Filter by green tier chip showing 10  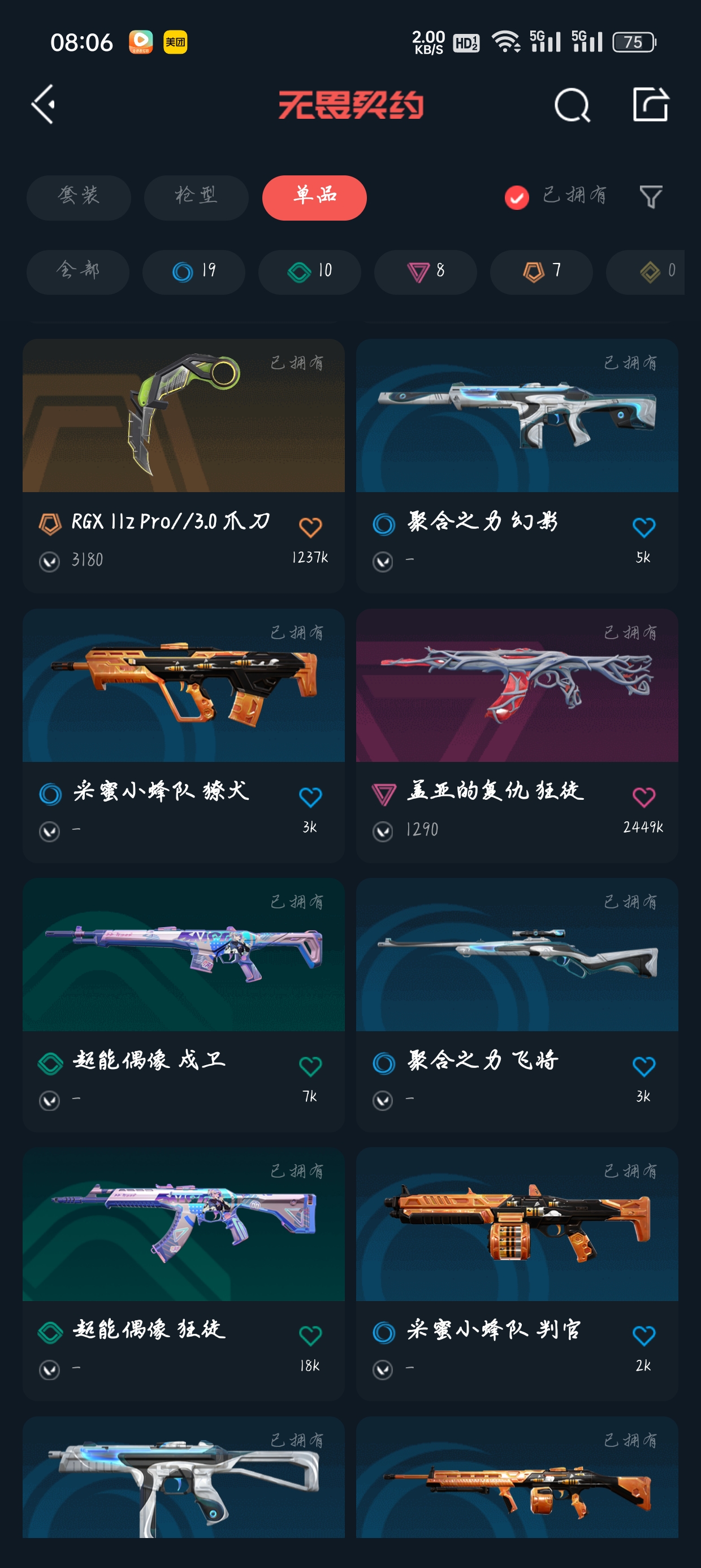coord(310,272)
